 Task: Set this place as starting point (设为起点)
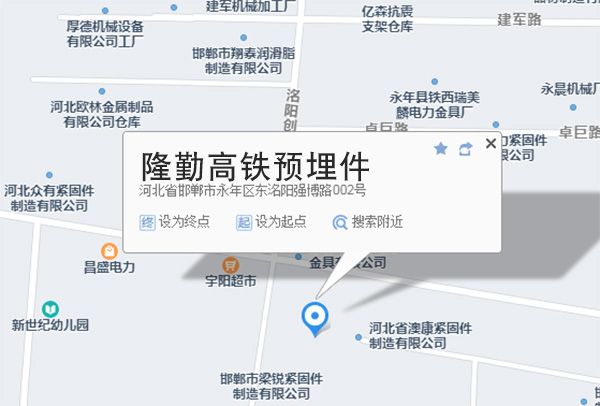[x=271, y=222]
